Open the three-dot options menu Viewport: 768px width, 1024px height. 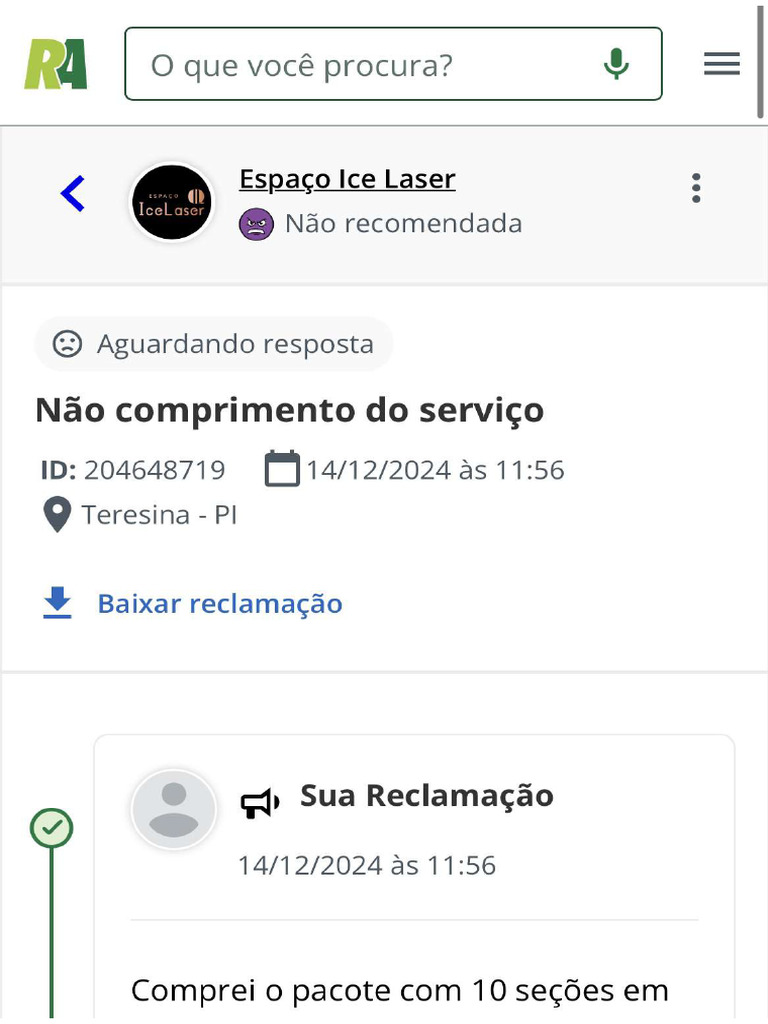pyautogui.click(x=696, y=188)
